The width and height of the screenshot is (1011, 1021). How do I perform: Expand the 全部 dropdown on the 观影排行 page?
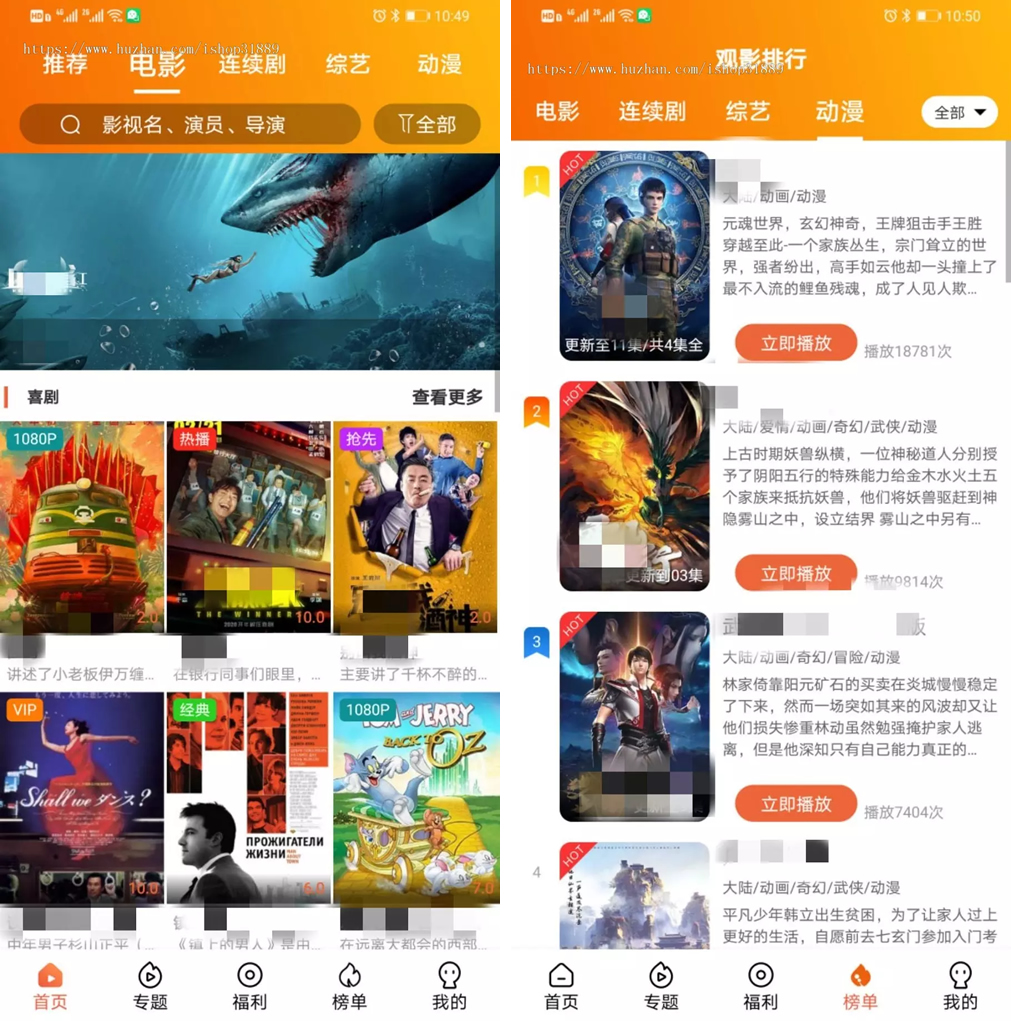click(959, 112)
